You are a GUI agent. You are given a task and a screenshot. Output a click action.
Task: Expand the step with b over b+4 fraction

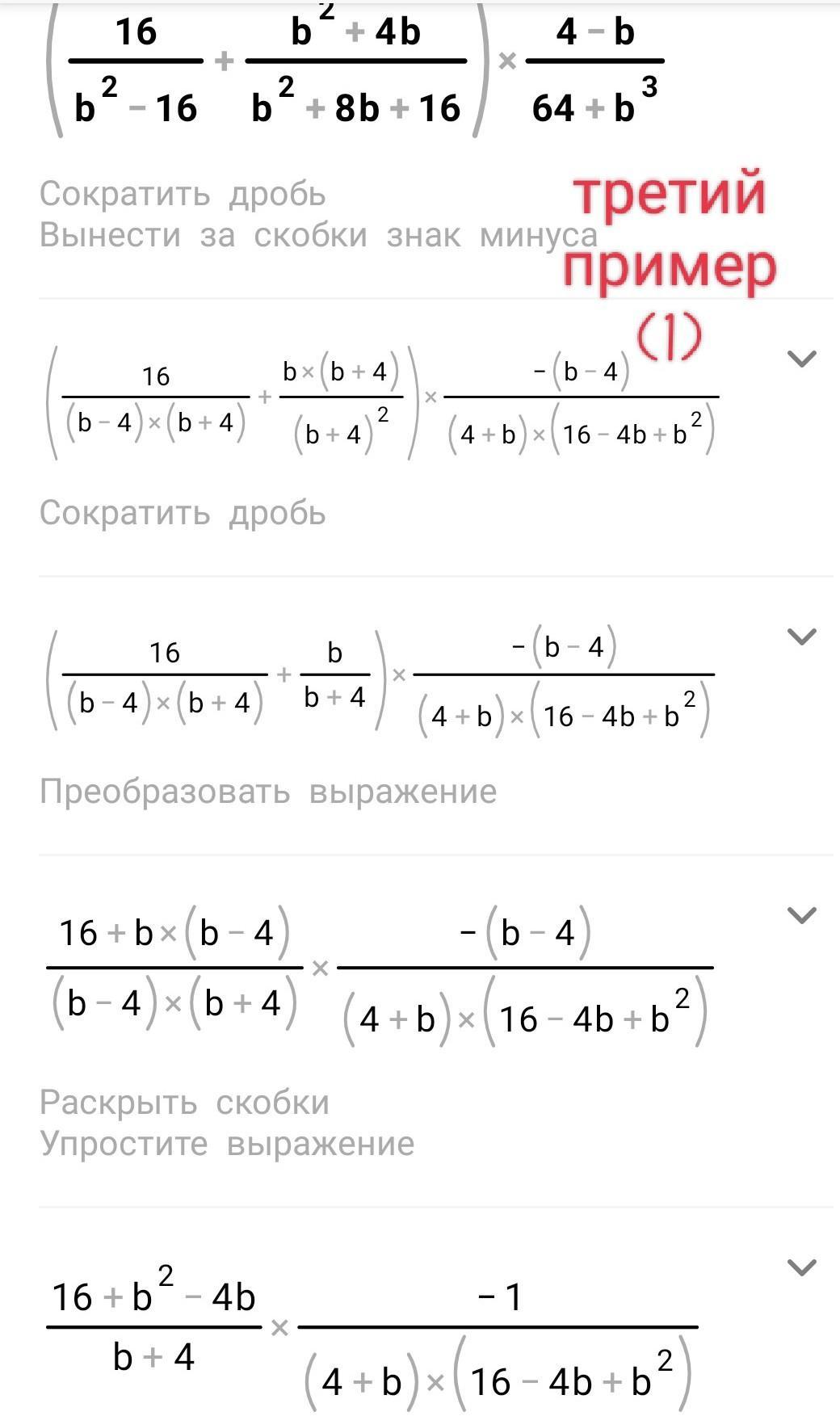[801, 637]
